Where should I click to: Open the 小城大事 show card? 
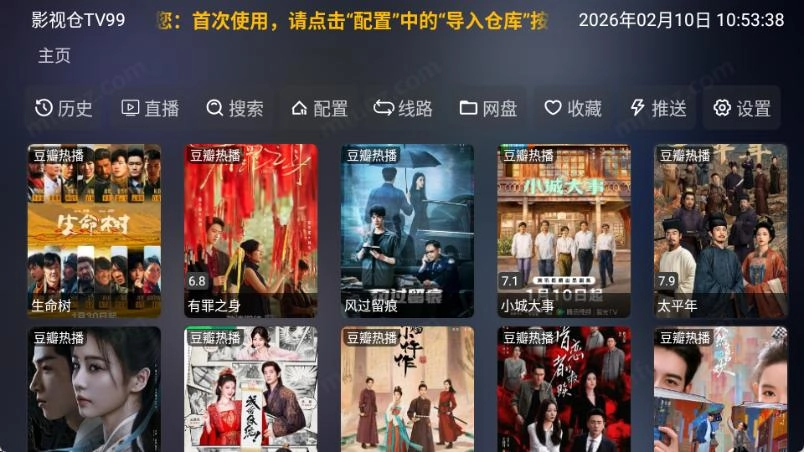(564, 231)
